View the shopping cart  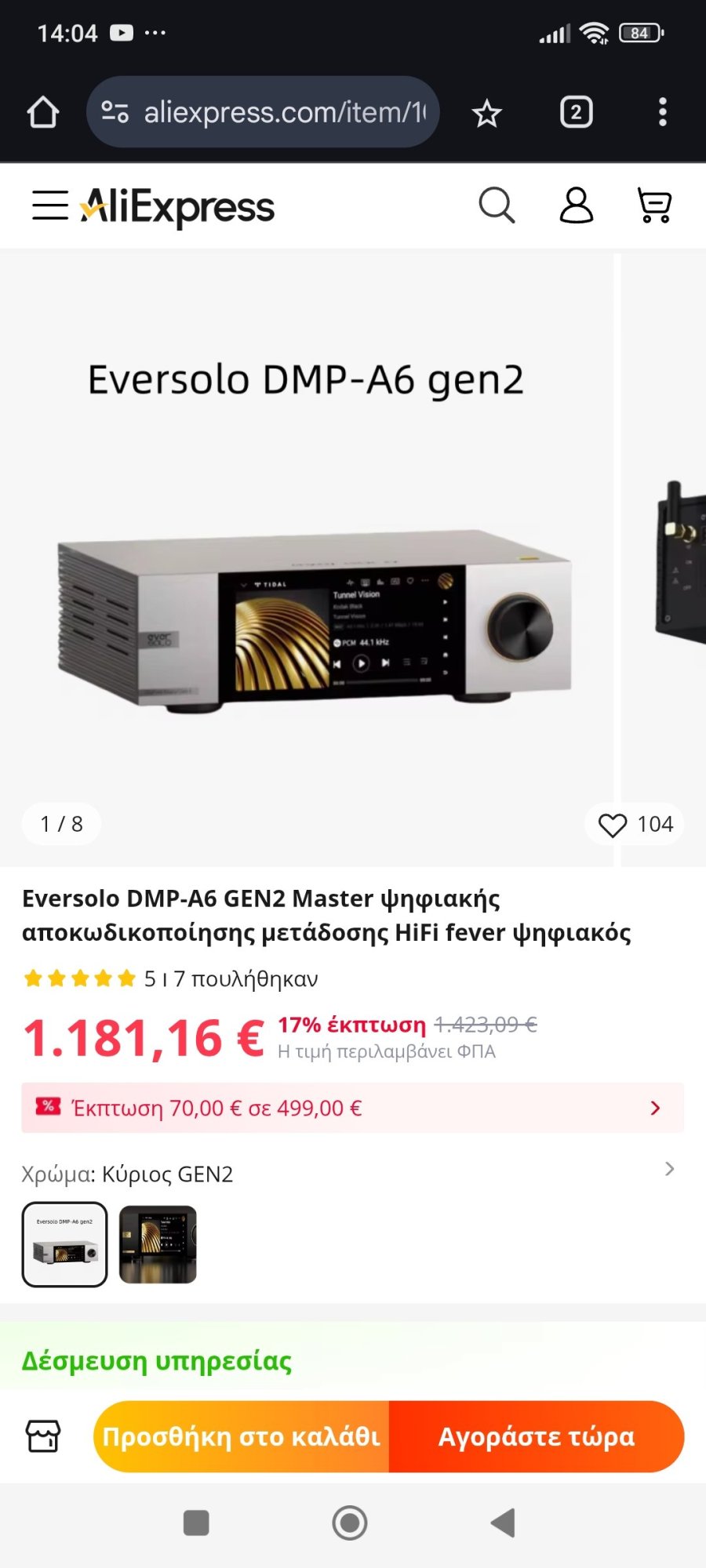(654, 205)
